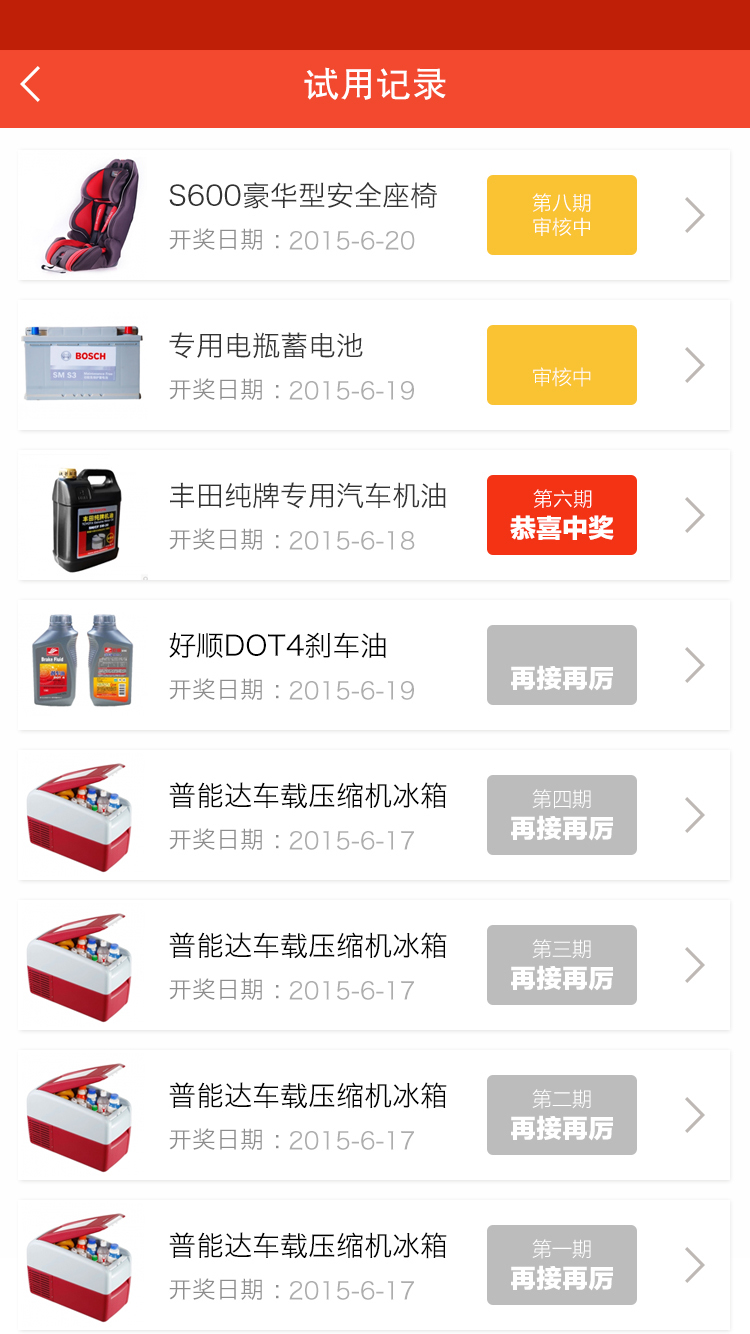
Task: Select the 丰田纯牌专用汽车机油 product image
Action: tap(82, 514)
